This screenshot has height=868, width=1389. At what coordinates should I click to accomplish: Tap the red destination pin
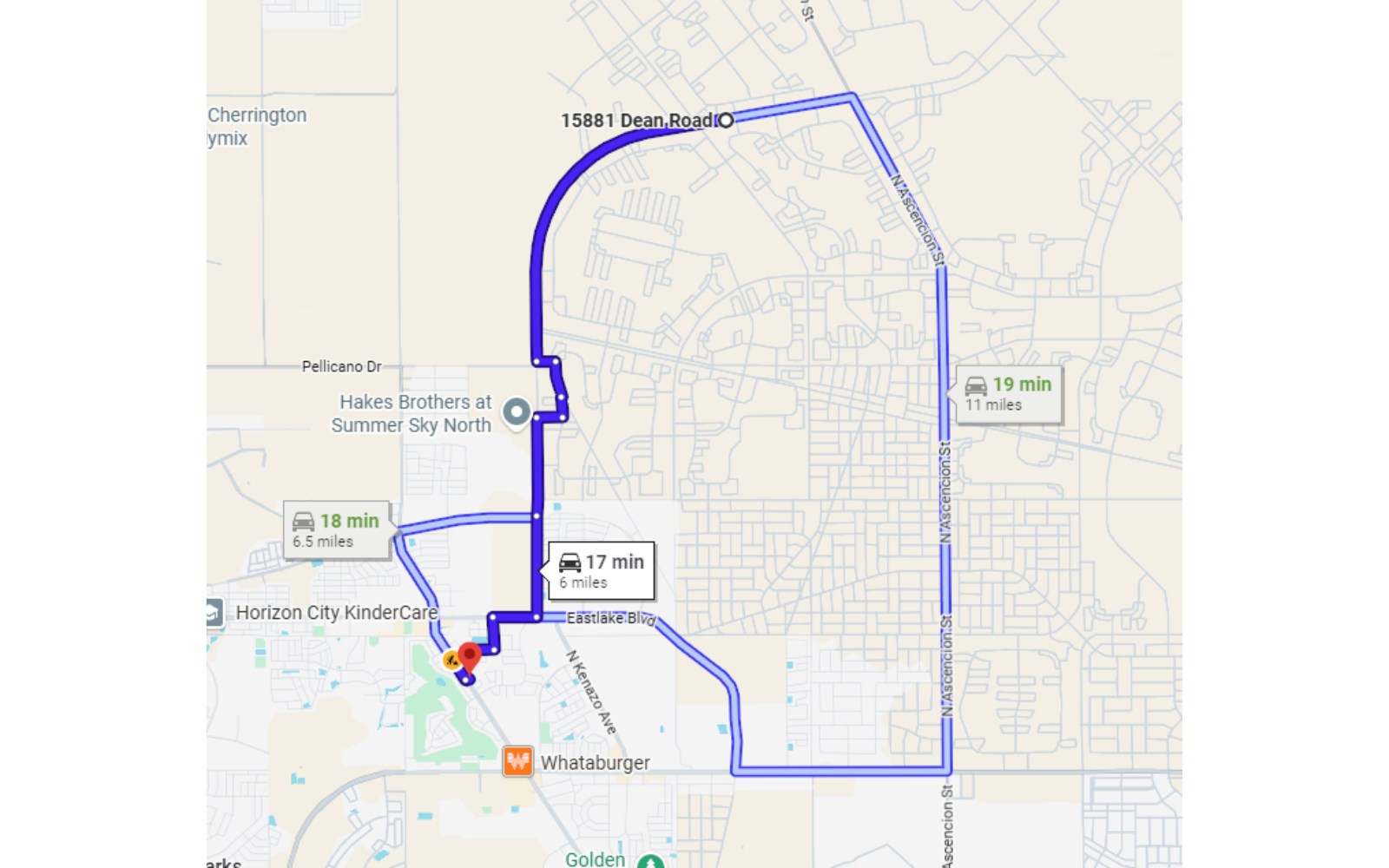click(x=470, y=657)
